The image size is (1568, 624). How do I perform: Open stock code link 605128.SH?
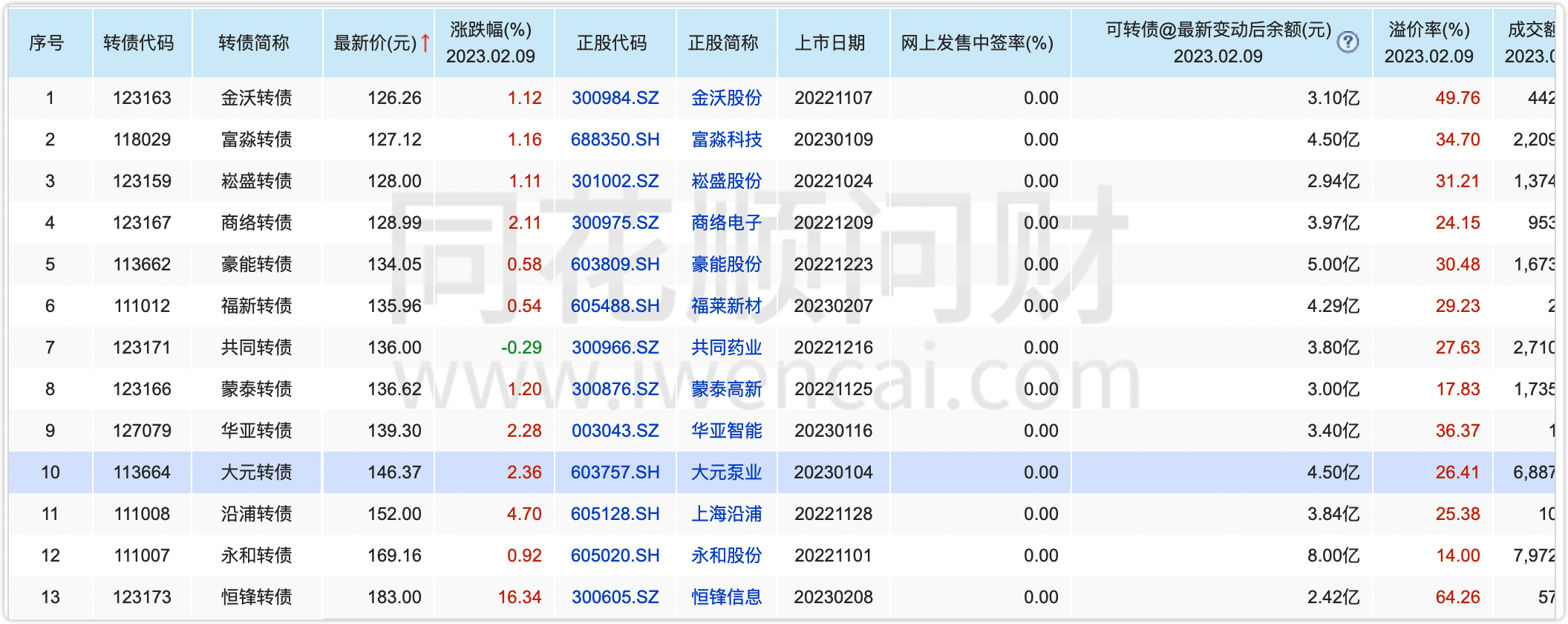pos(615,514)
